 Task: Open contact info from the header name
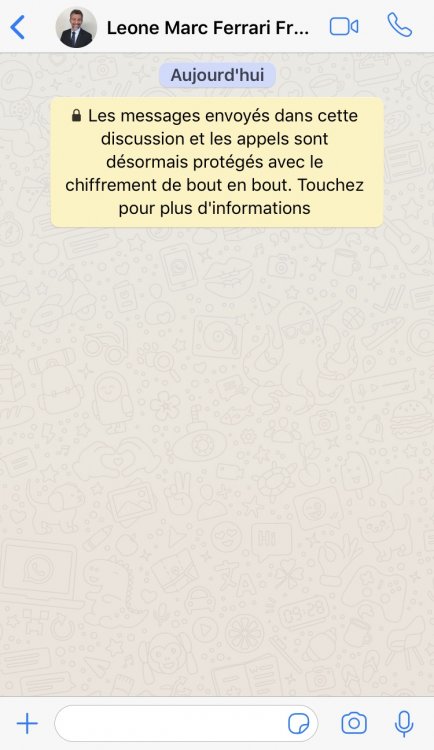coord(208,28)
